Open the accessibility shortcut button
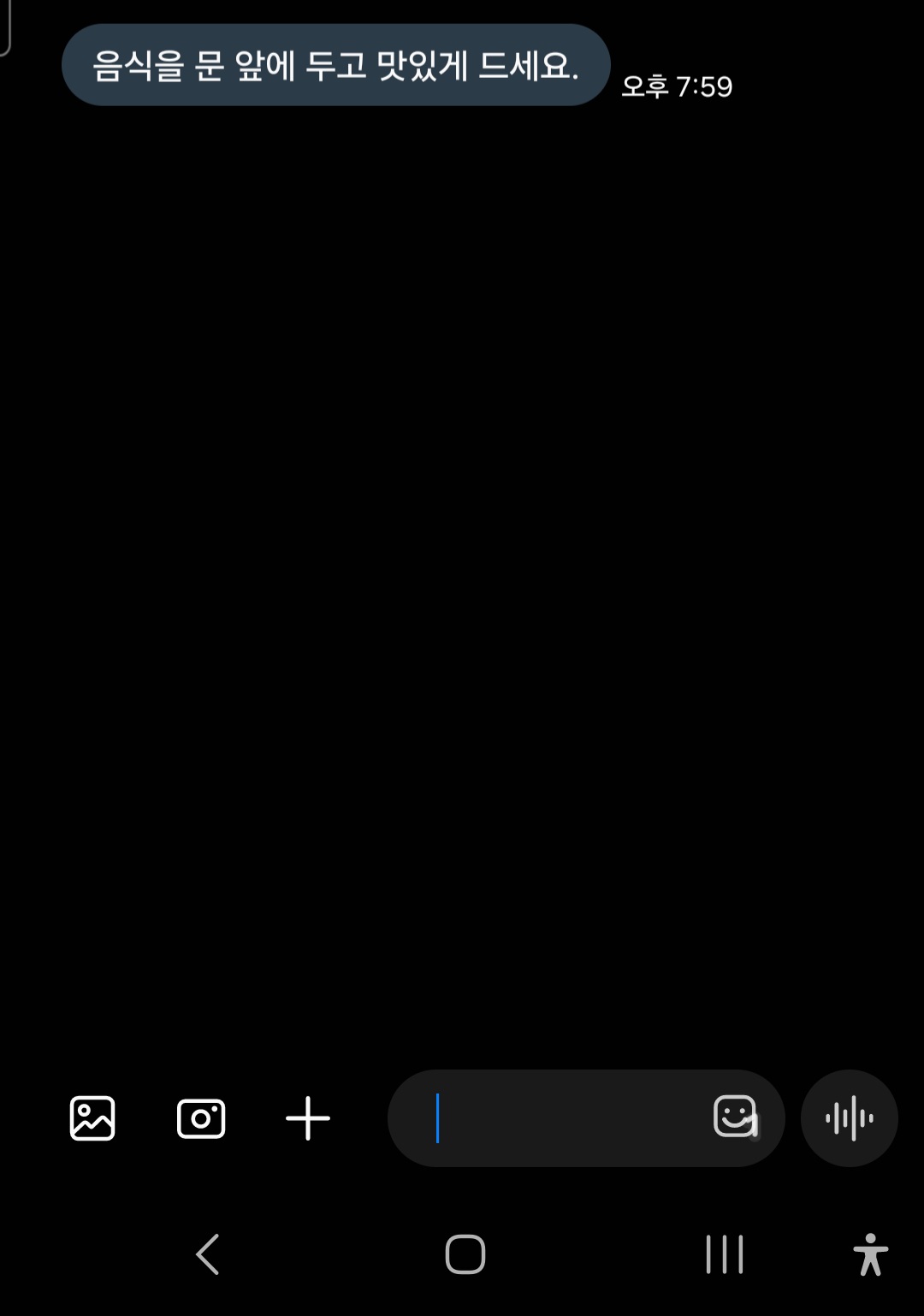 click(871, 1254)
